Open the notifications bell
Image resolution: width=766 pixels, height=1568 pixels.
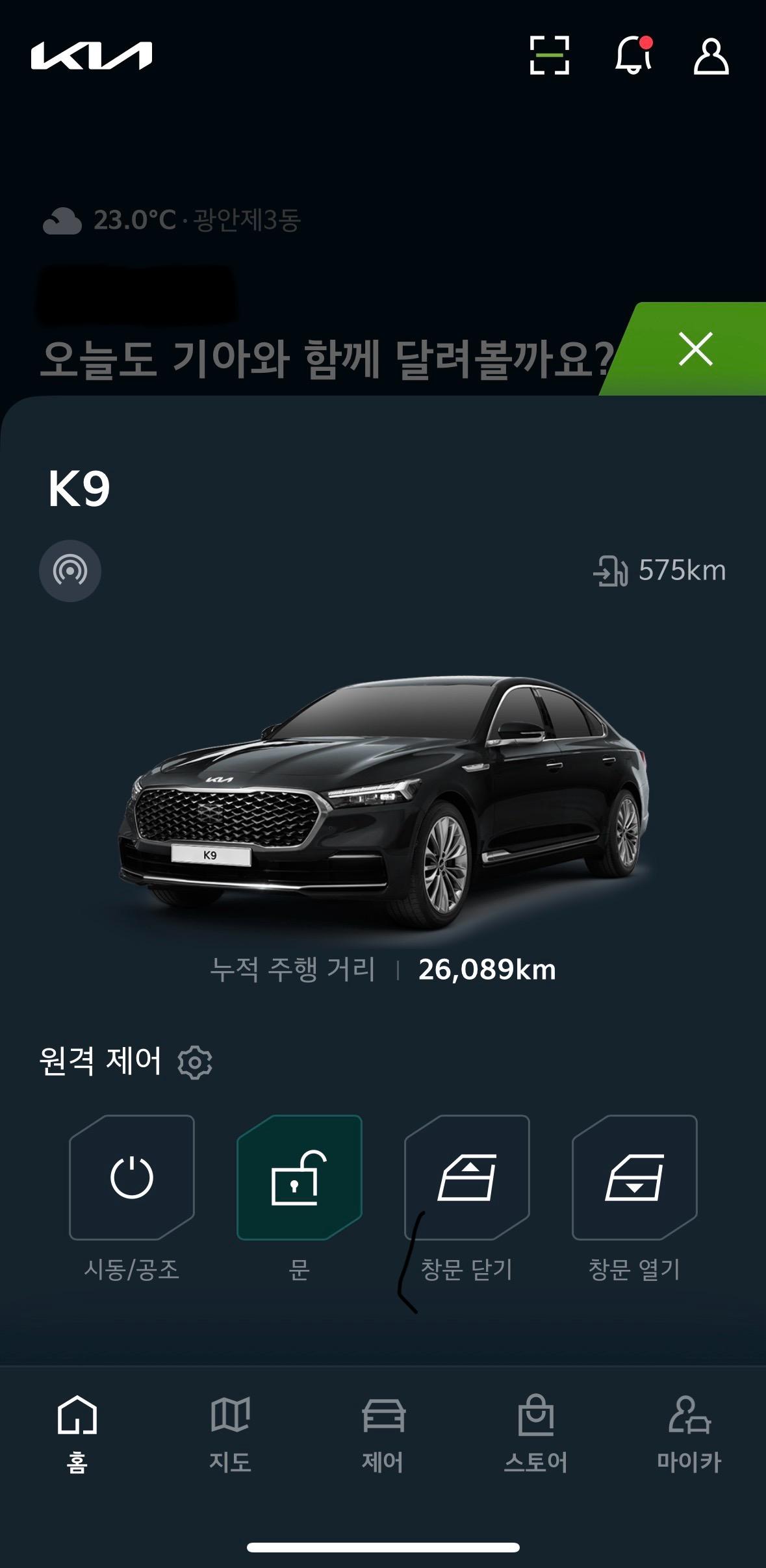click(x=633, y=56)
